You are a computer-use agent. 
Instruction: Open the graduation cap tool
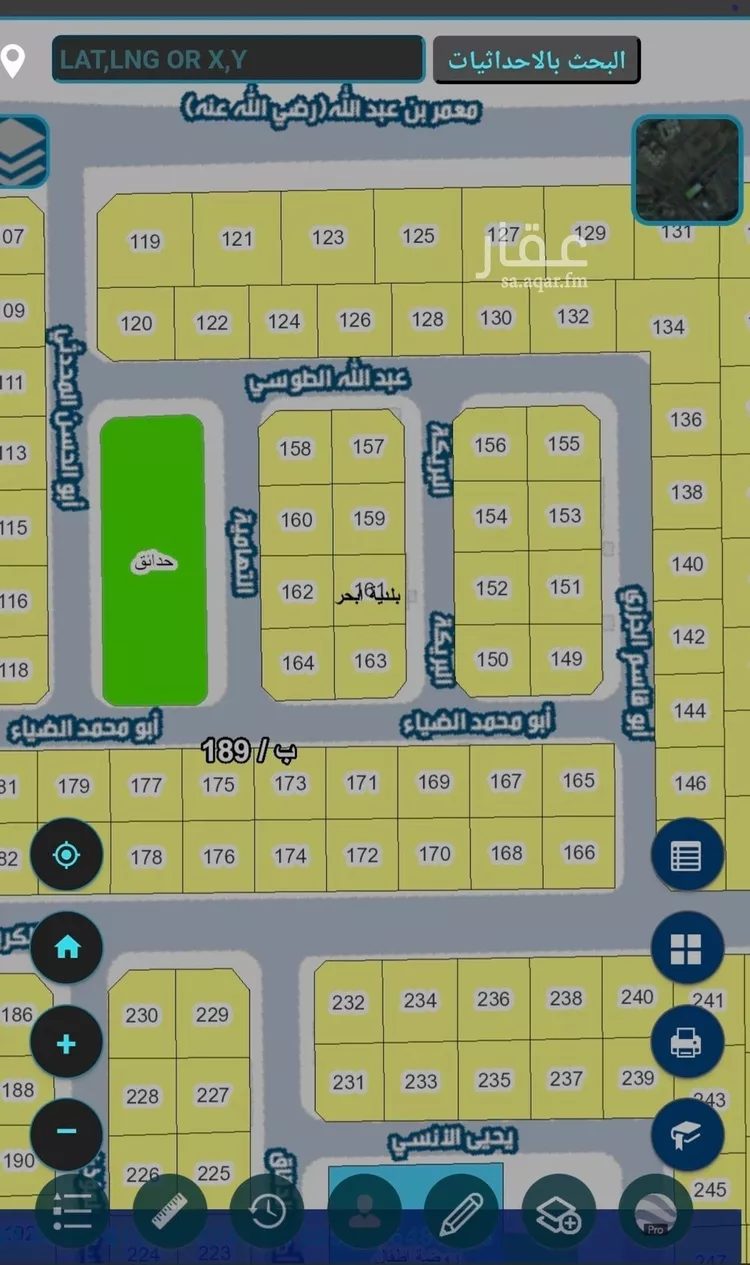click(687, 1135)
